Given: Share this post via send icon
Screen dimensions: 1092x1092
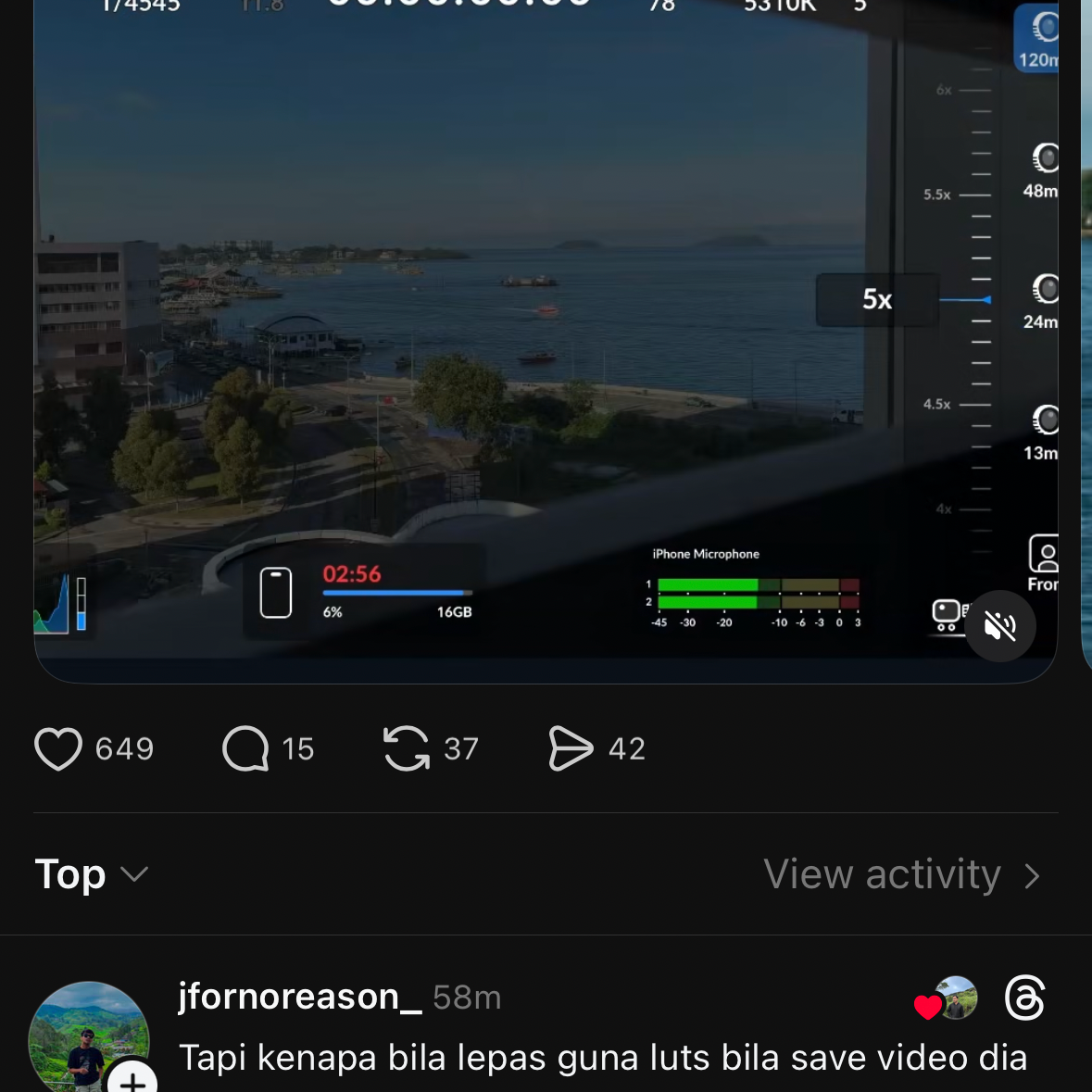Looking at the screenshot, I should tap(570, 748).
